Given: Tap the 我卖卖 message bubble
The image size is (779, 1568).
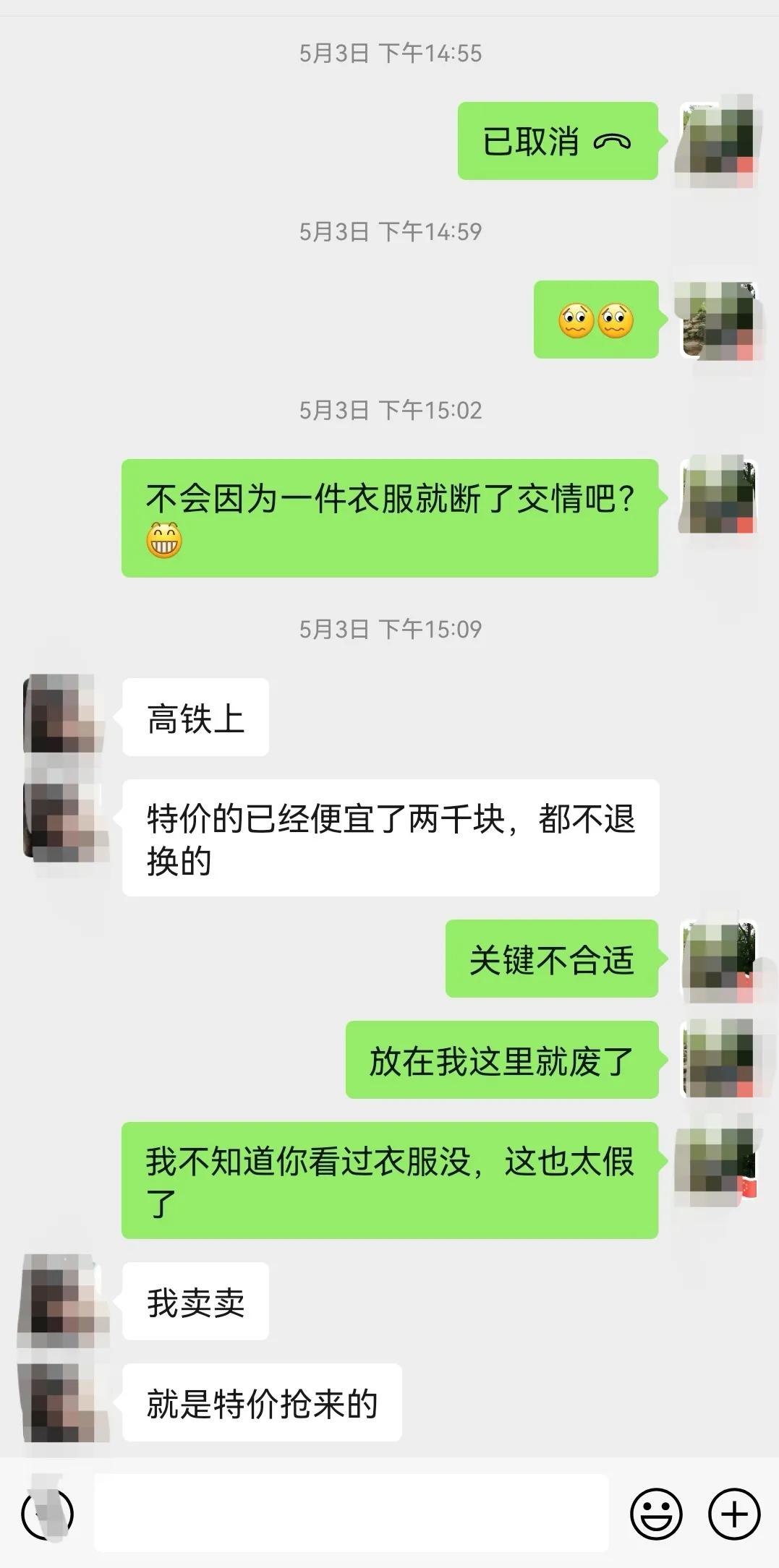Looking at the screenshot, I should 194,1301.
